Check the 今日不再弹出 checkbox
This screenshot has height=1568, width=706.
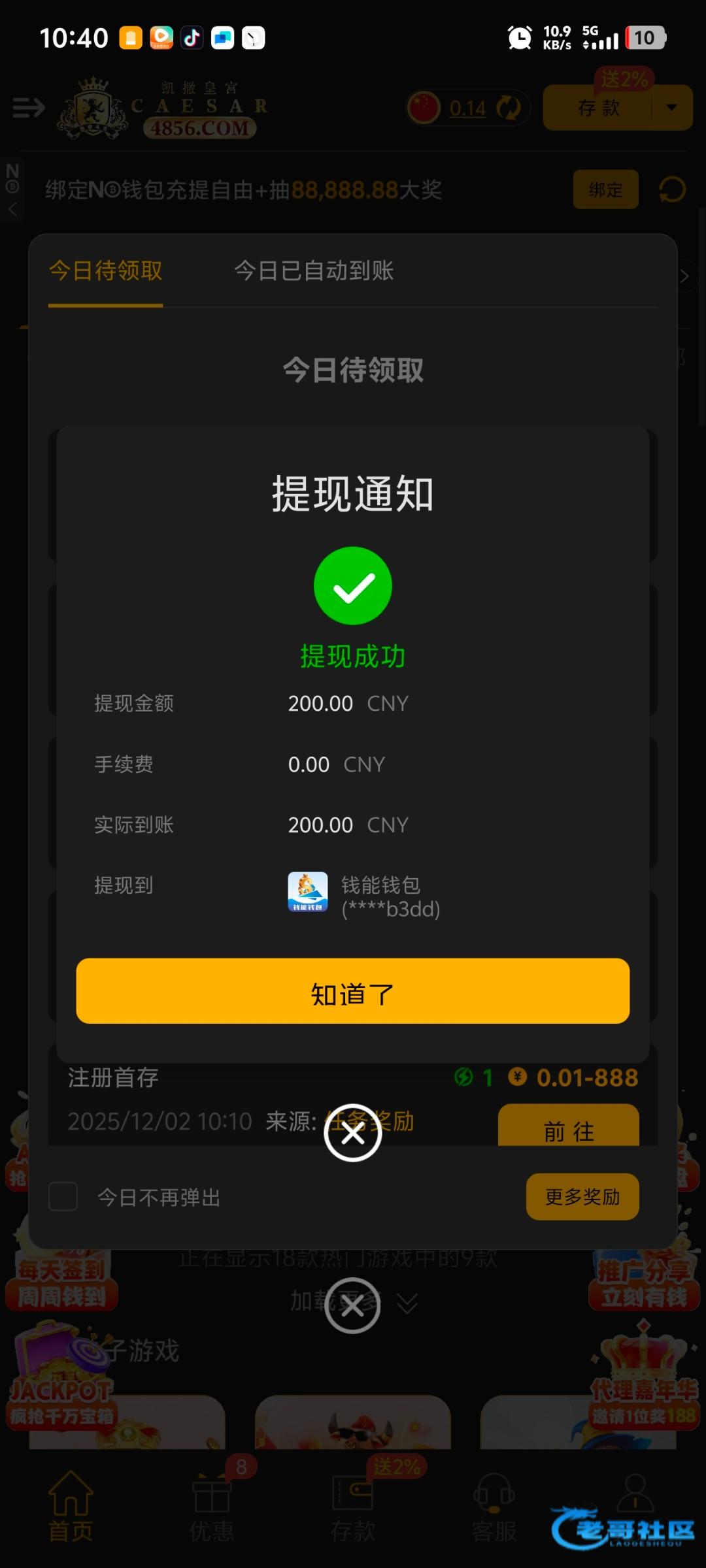(x=63, y=1197)
